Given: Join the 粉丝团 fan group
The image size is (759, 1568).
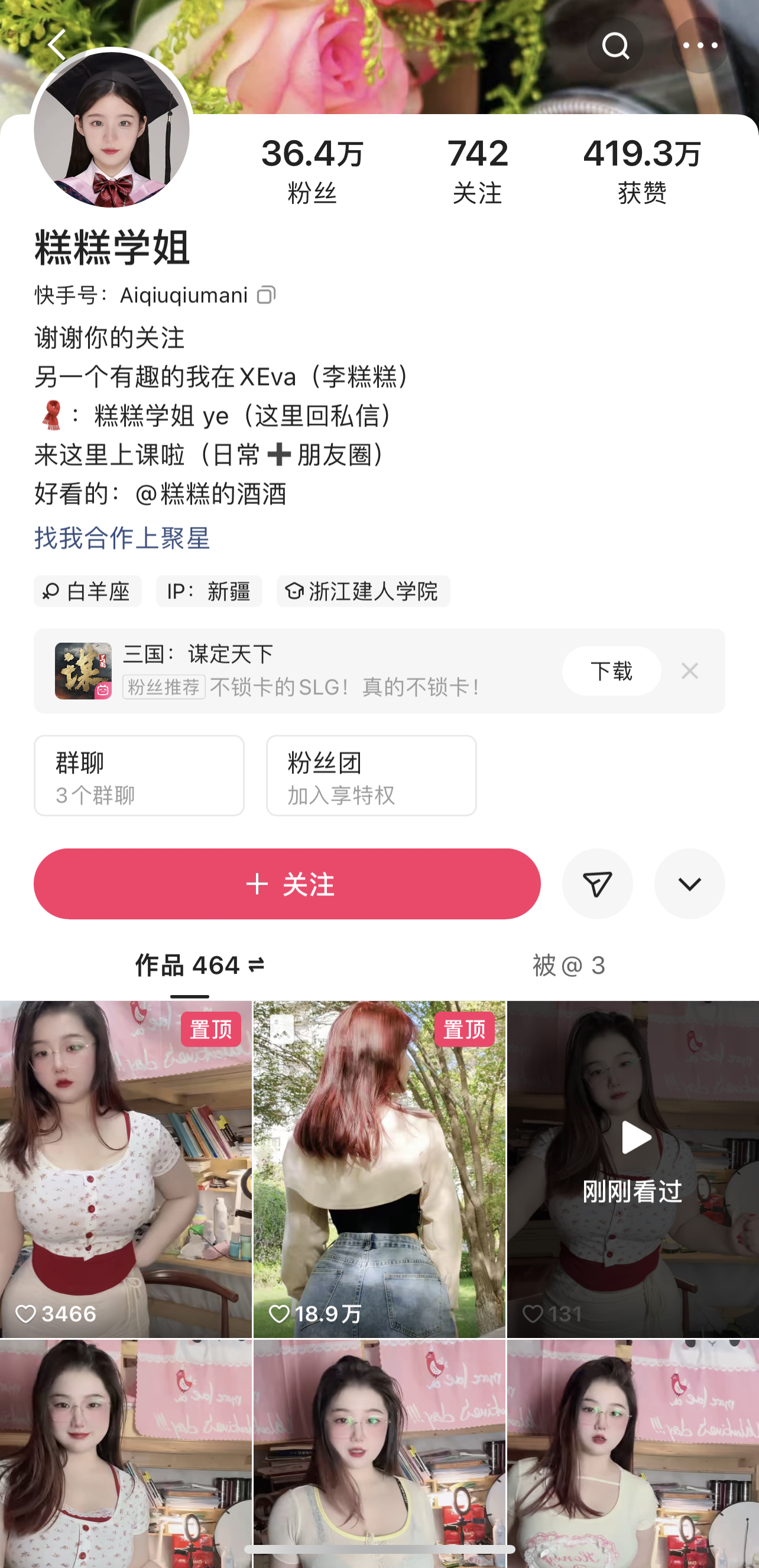Looking at the screenshot, I should [x=371, y=776].
